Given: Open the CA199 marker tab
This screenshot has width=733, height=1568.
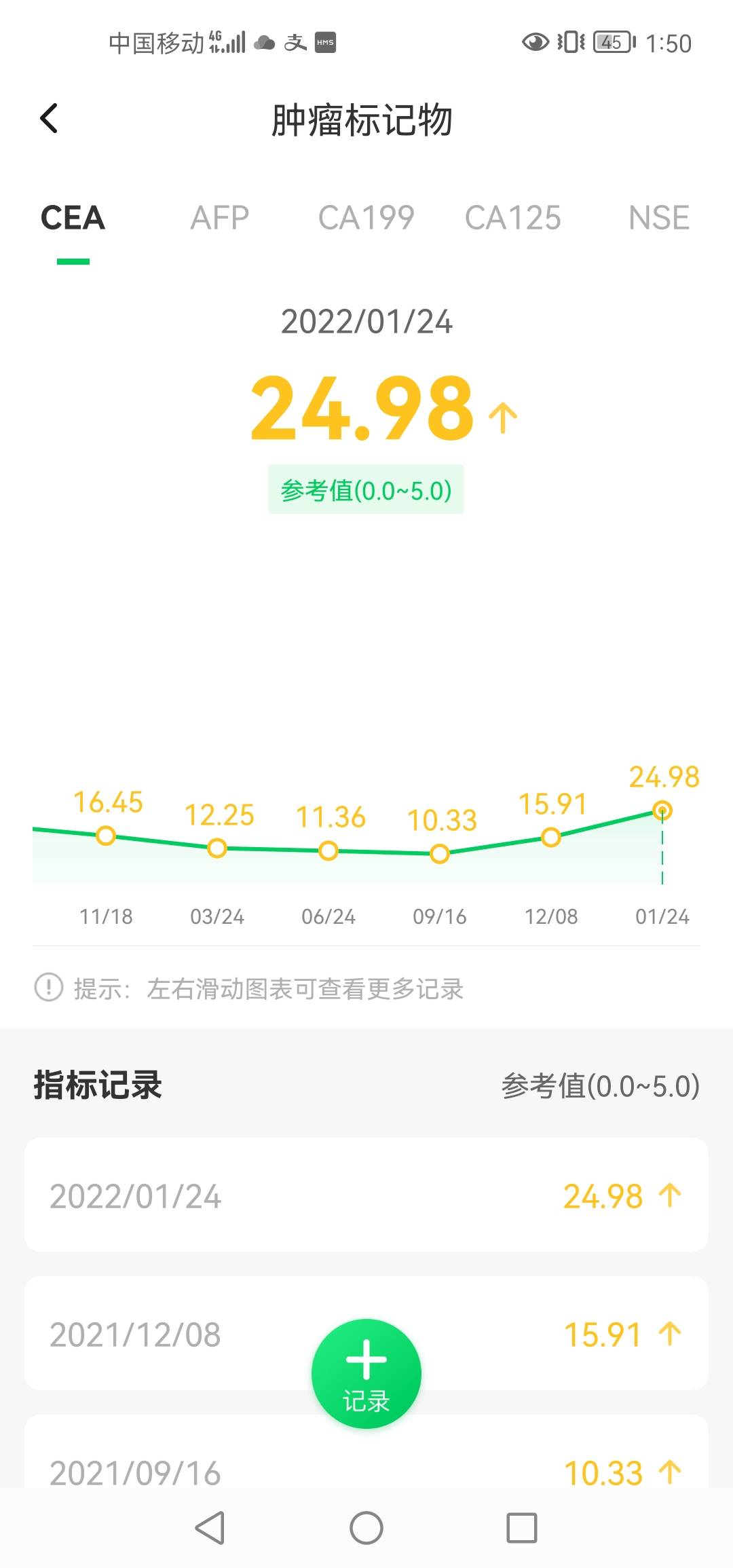Looking at the screenshot, I should click(x=366, y=217).
